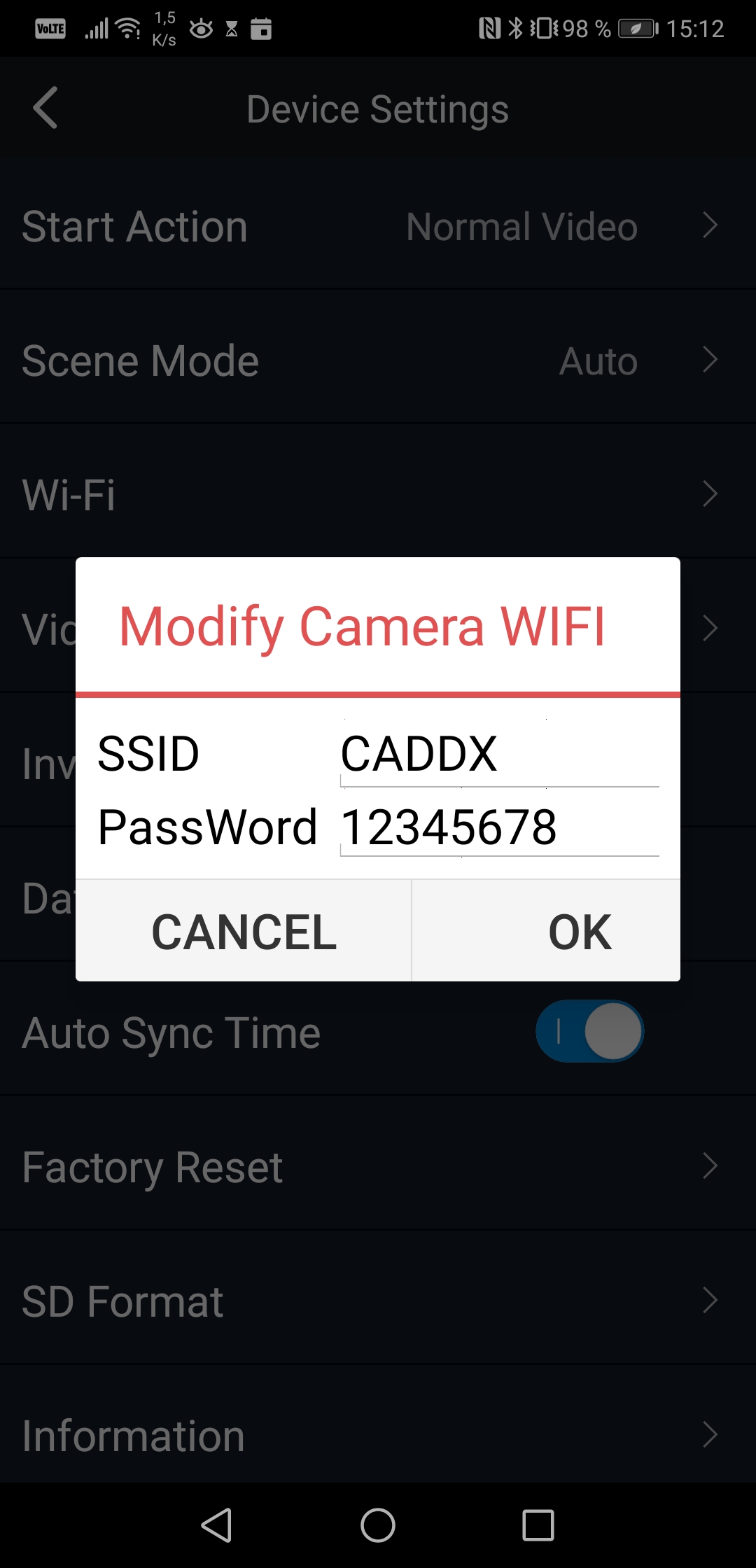Viewport: 756px width, 1568px height.
Task: Open Start Action setting
Action: [378, 227]
